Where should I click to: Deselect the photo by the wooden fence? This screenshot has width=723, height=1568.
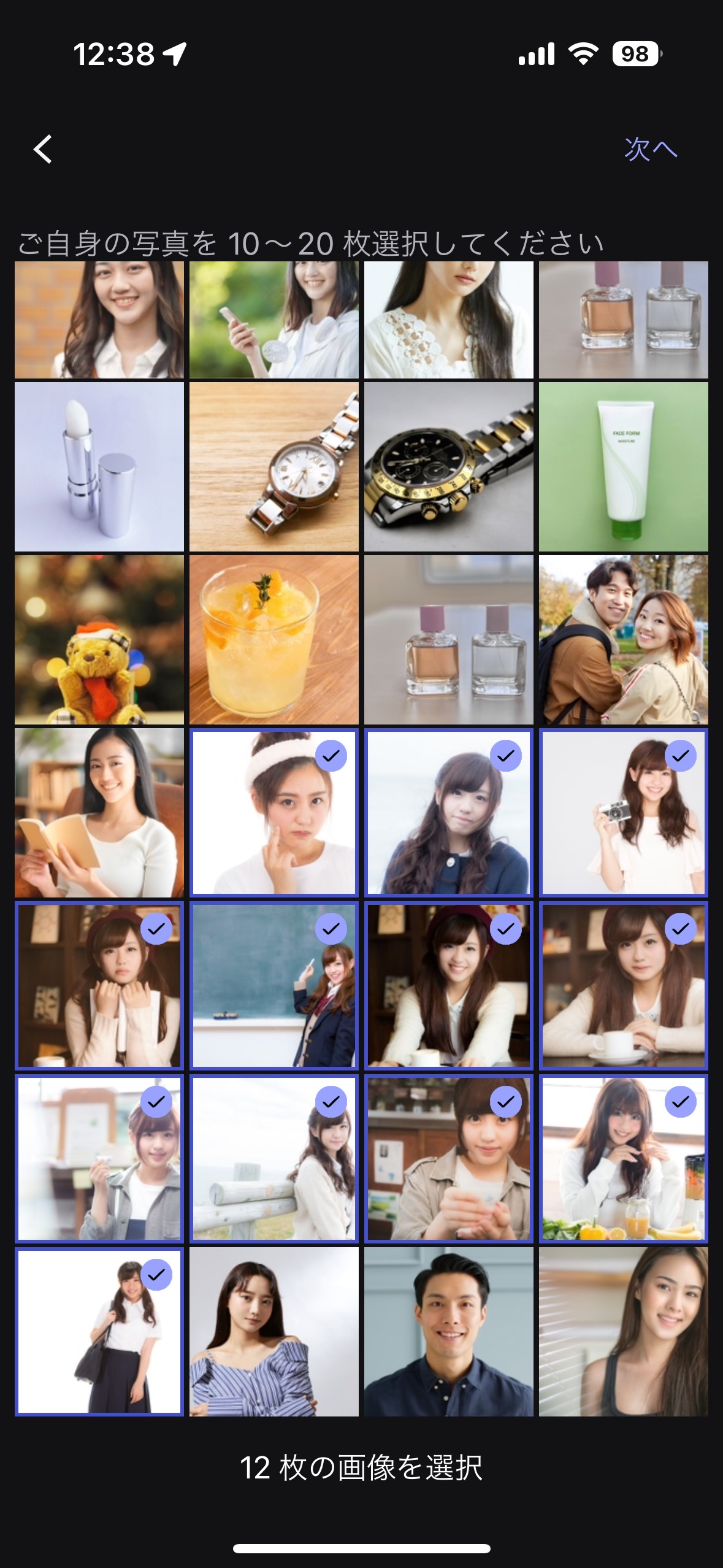tap(274, 1159)
